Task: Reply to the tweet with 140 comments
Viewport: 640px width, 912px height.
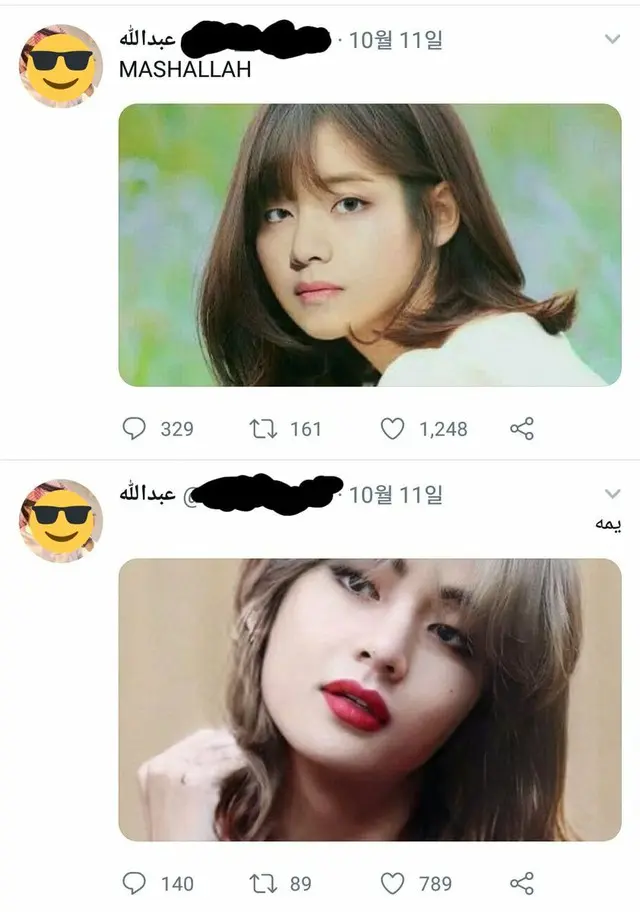Action: (x=134, y=883)
